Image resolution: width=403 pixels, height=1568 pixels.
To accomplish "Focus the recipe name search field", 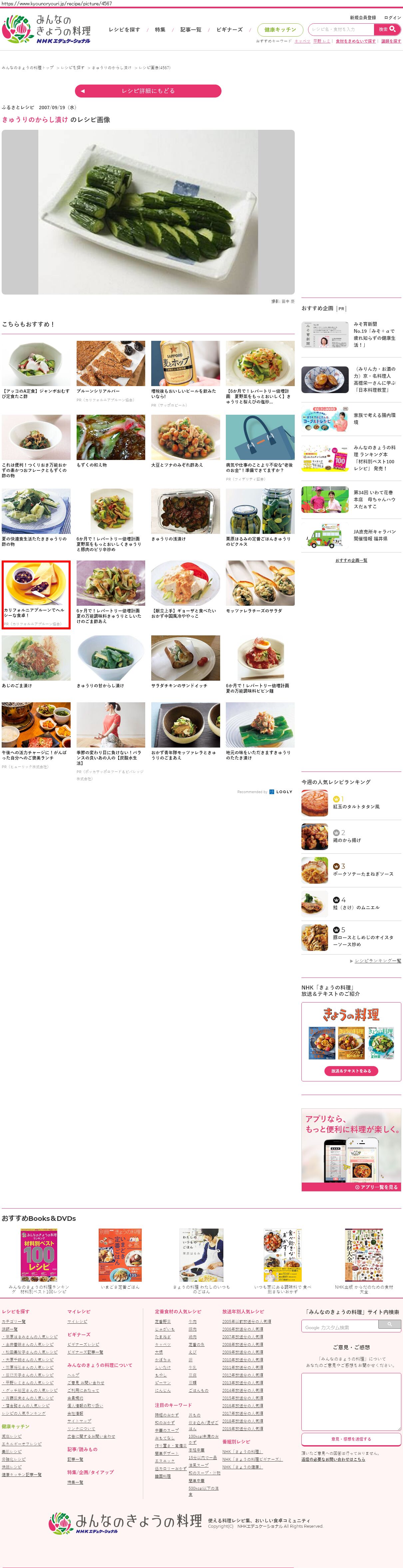I will click(341, 29).
